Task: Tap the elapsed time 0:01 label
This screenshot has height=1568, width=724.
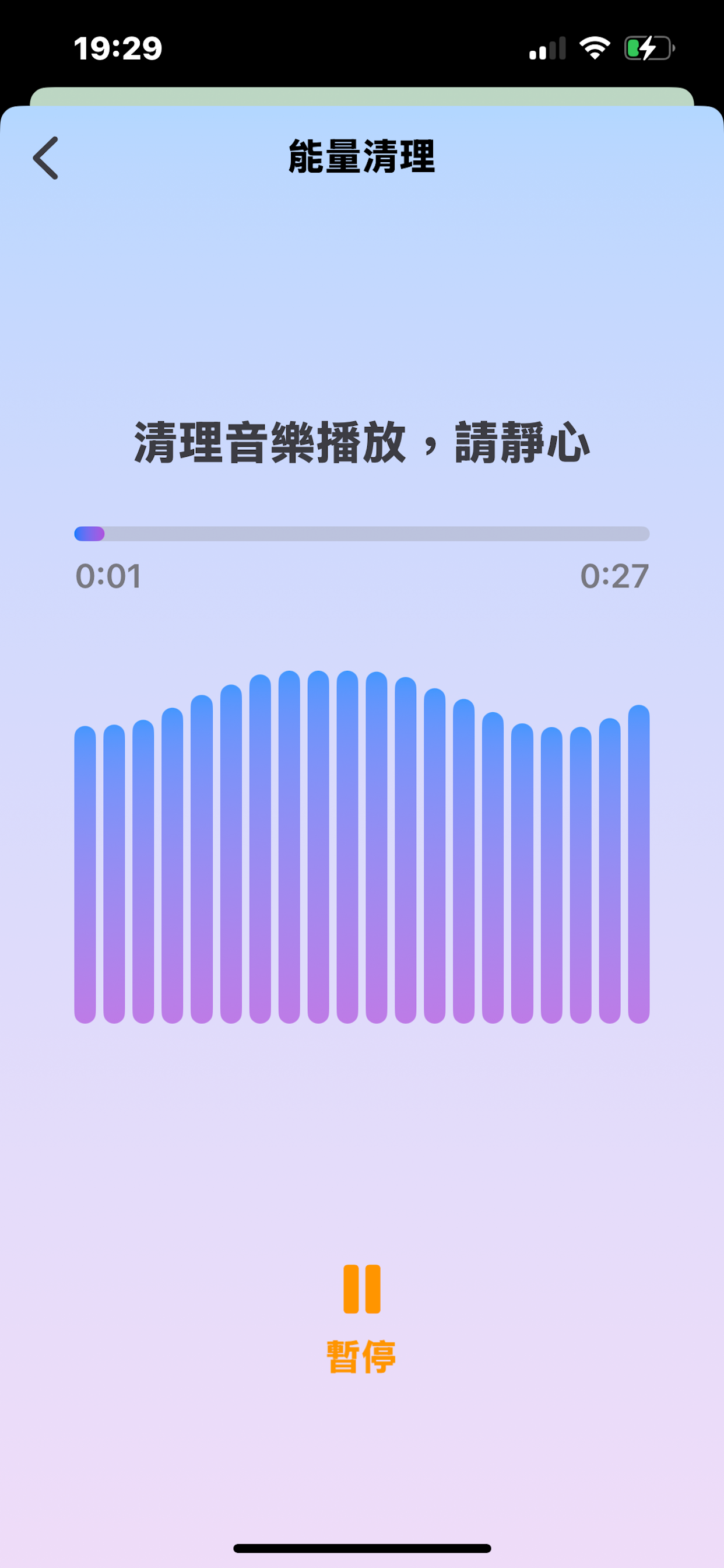Action: [108, 575]
